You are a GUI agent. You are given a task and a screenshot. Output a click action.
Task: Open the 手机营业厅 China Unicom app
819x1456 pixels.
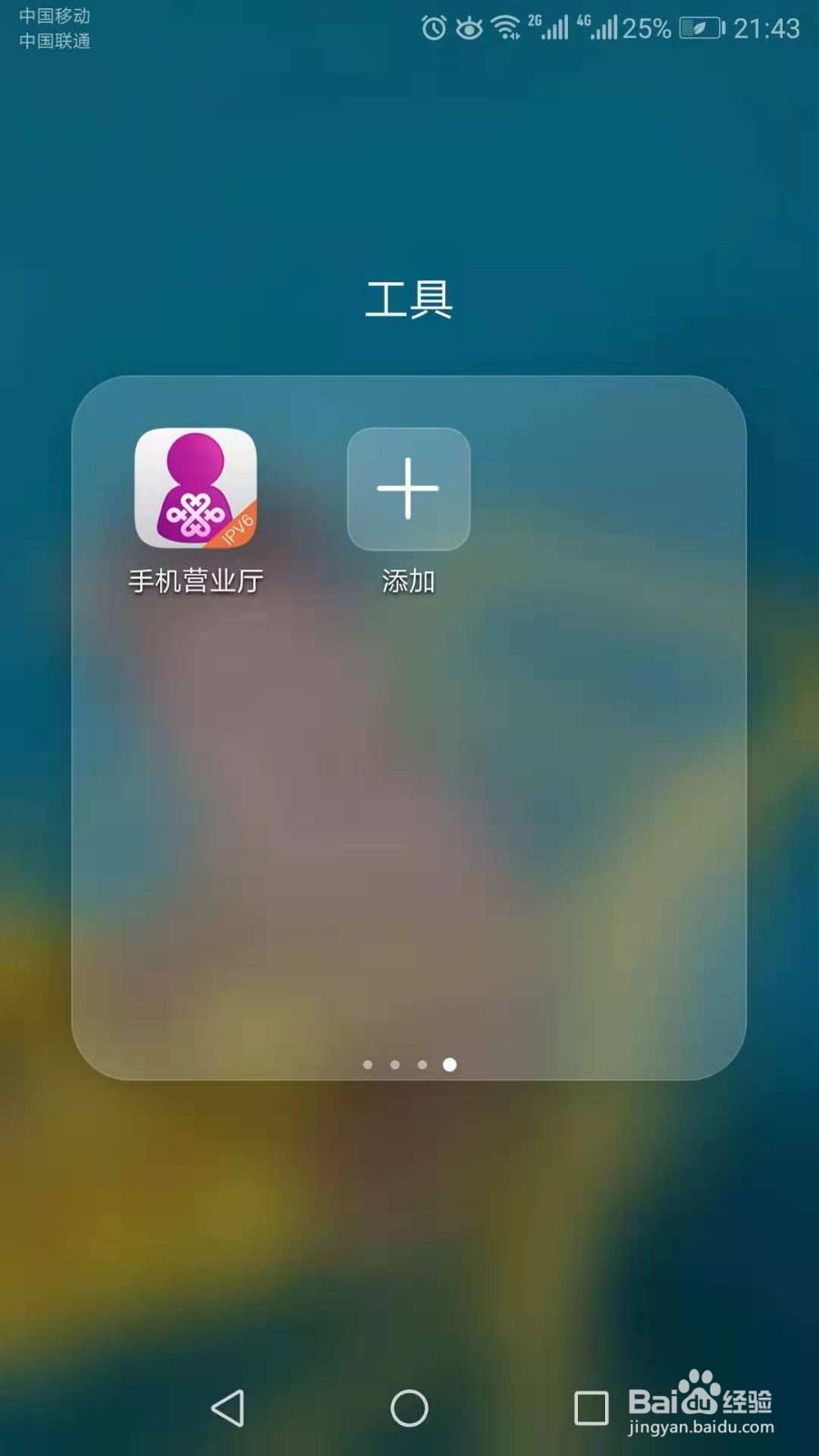(195, 490)
